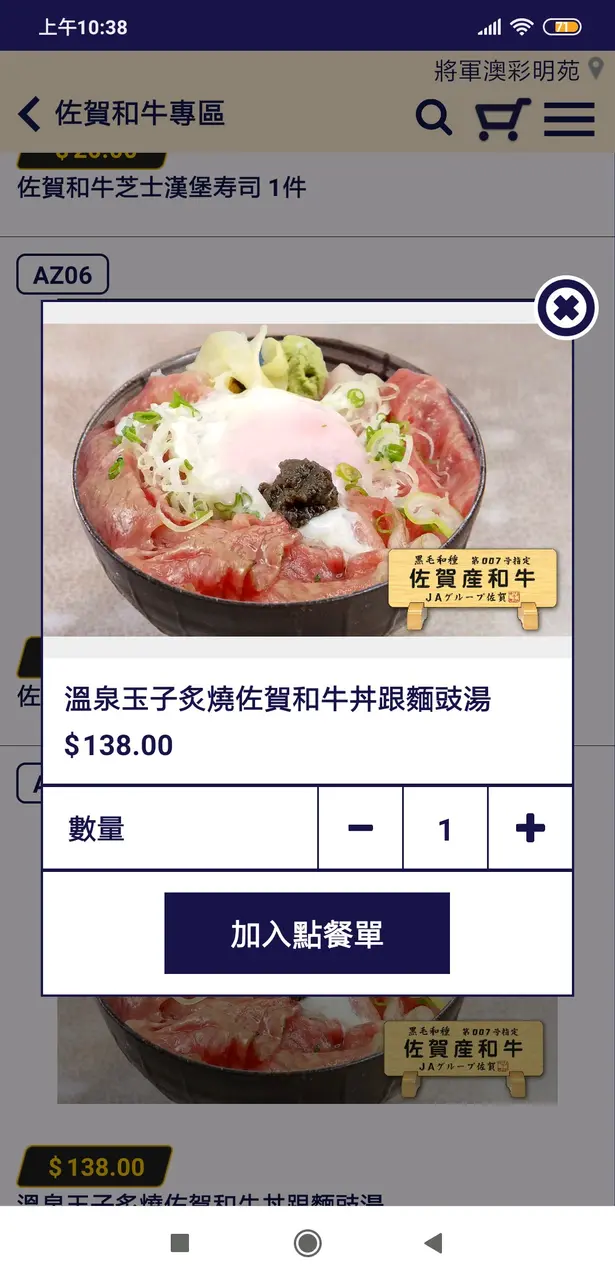Tap the system home button
Screen dimensions: 615x1280
pos(307,1243)
